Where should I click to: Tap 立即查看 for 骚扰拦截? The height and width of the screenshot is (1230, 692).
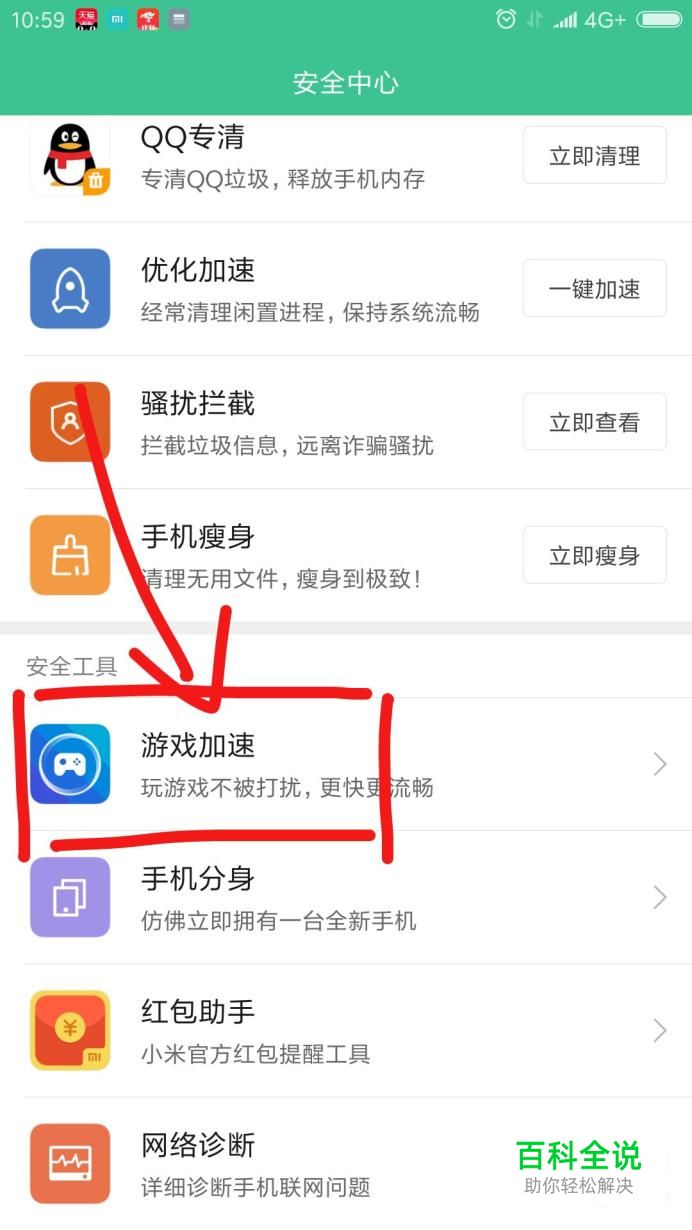(x=594, y=422)
